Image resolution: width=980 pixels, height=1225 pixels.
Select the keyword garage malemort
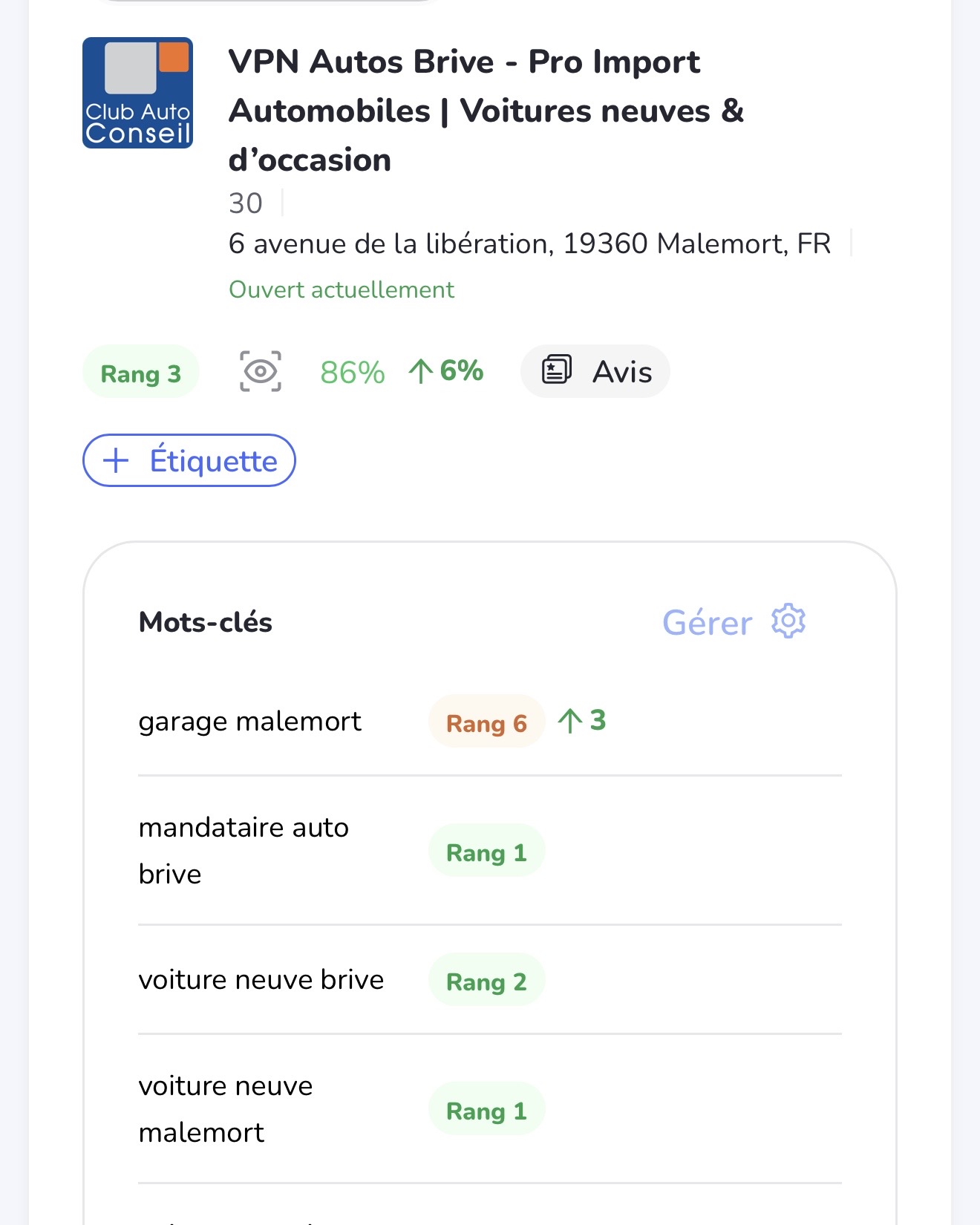point(249,720)
